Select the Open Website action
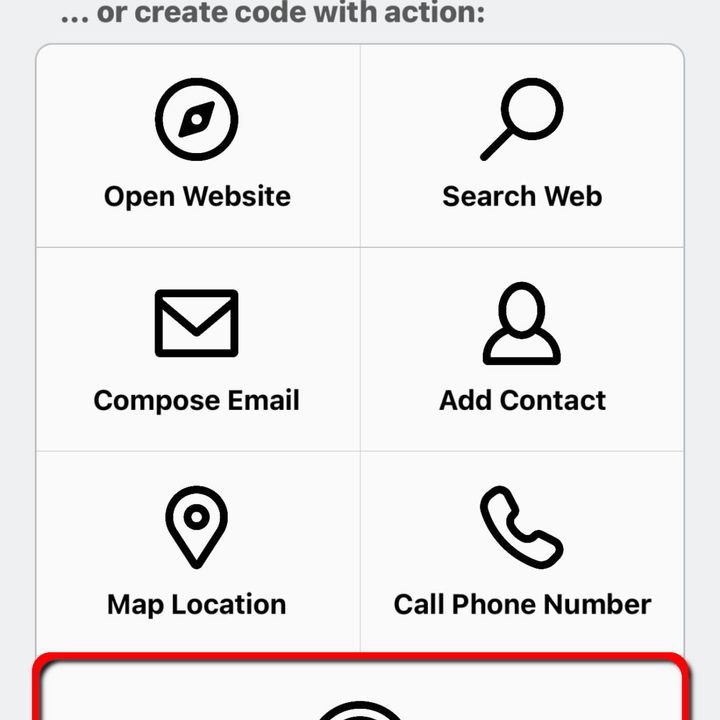The width and height of the screenshot is (720, 720). (x=198, y=146)
